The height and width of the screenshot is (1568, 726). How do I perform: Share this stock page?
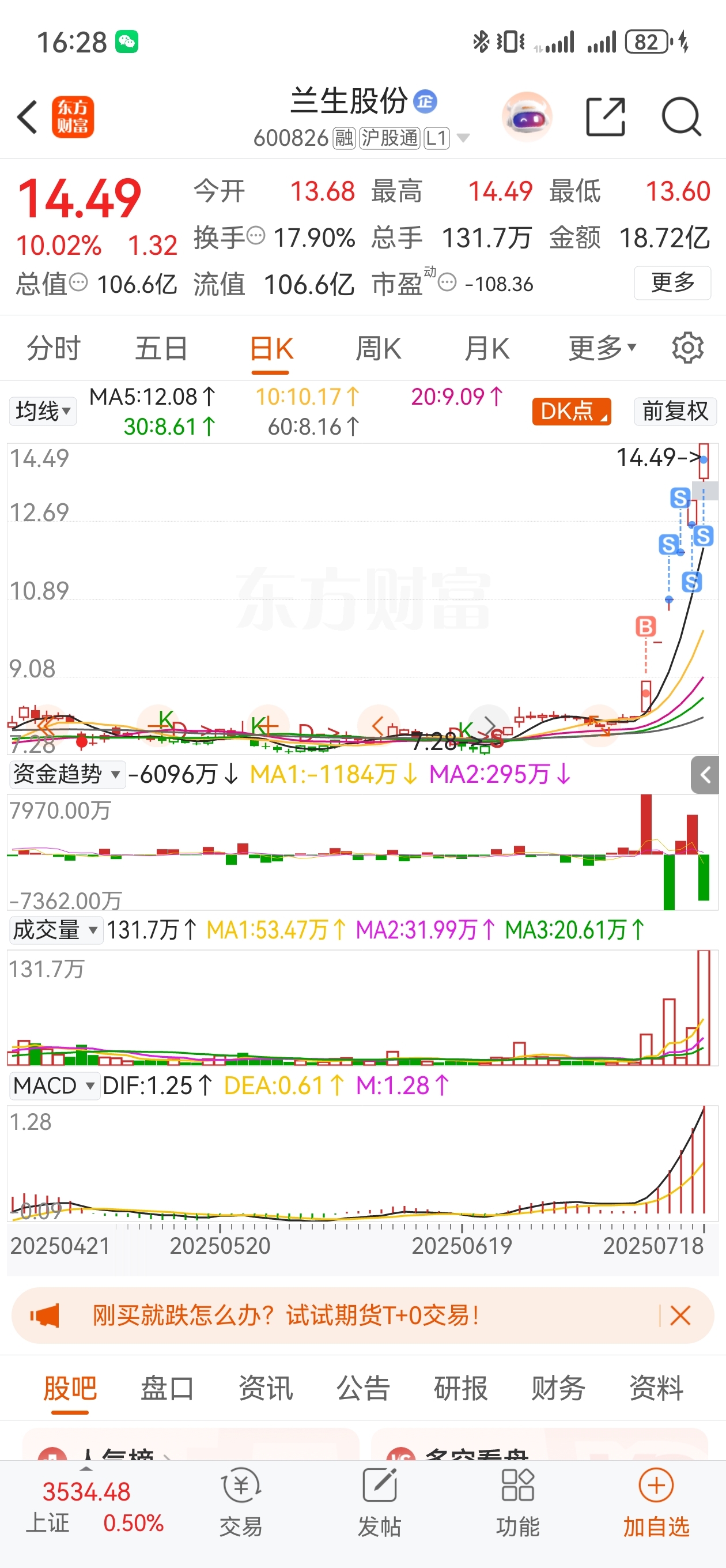click(605, 116)
